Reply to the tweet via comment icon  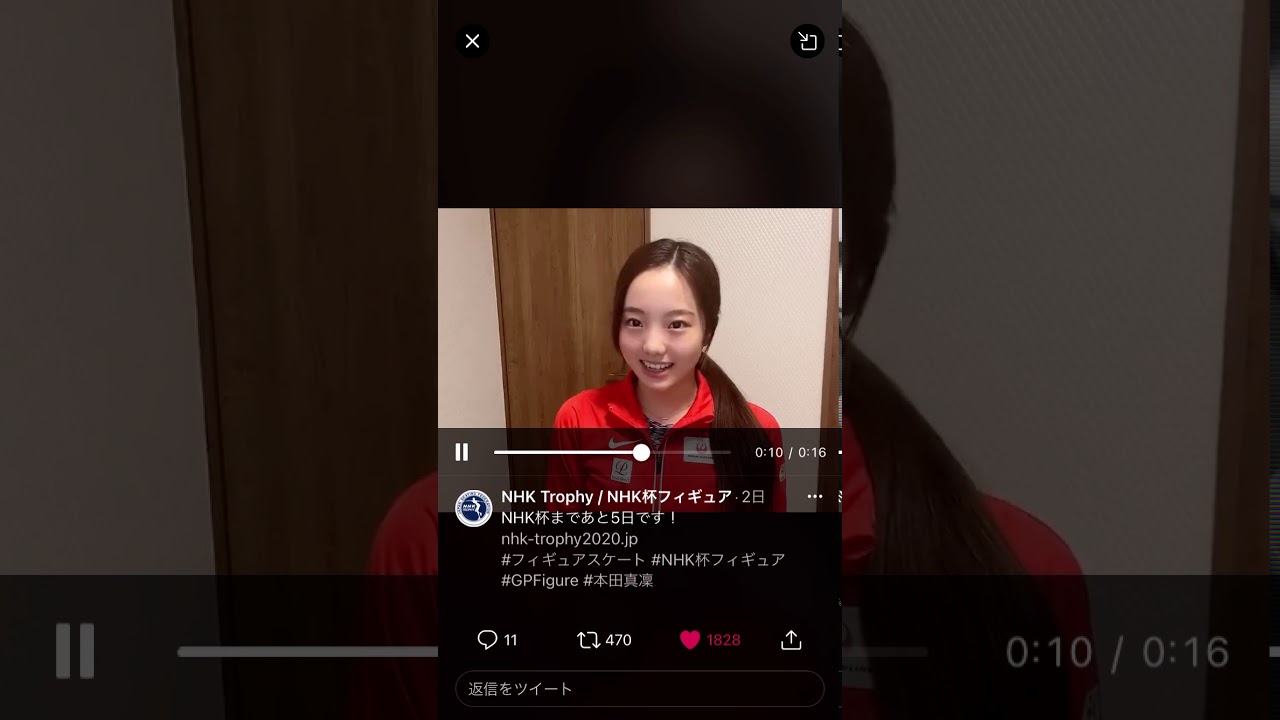[x=488, y=640]
